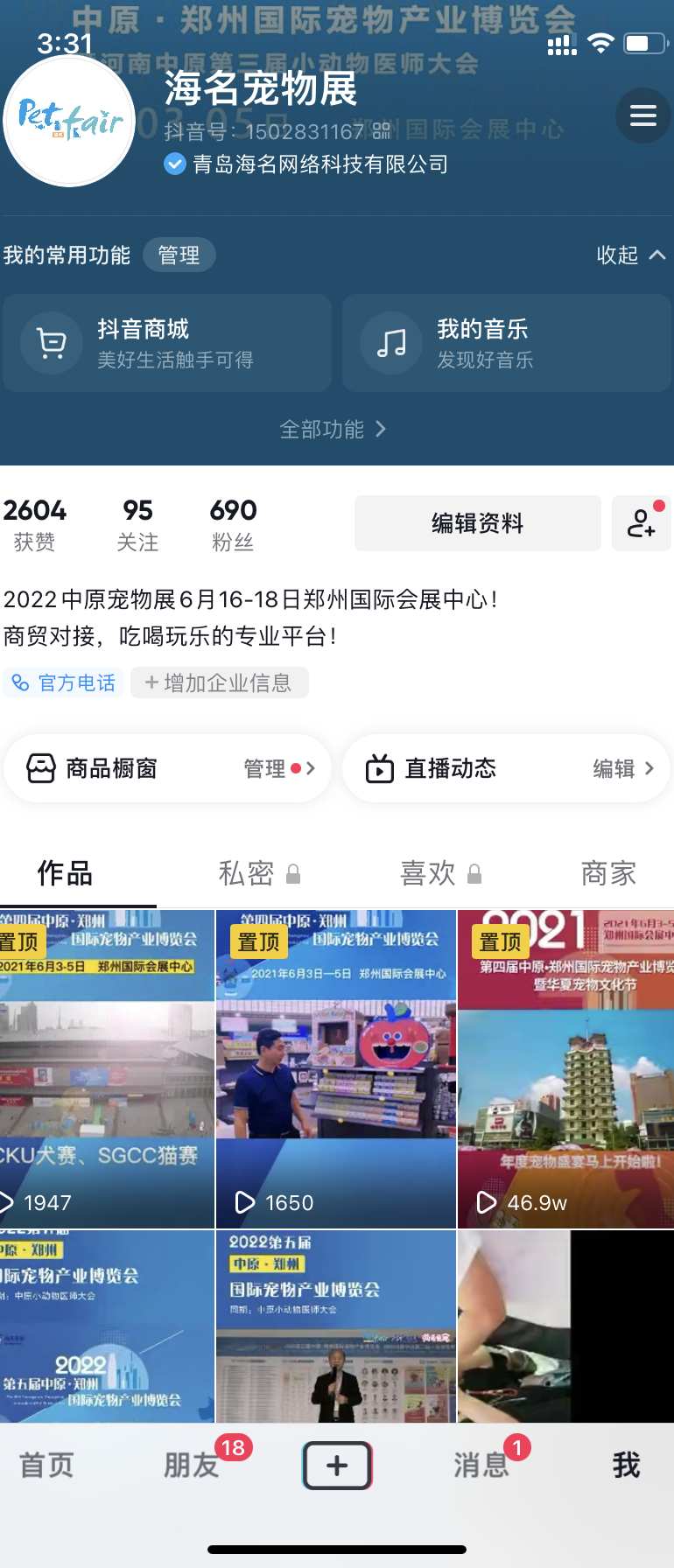This screenshot has width=674, height=1568.
Task: Open 抖音商城 card
Action: click(167, 343)
